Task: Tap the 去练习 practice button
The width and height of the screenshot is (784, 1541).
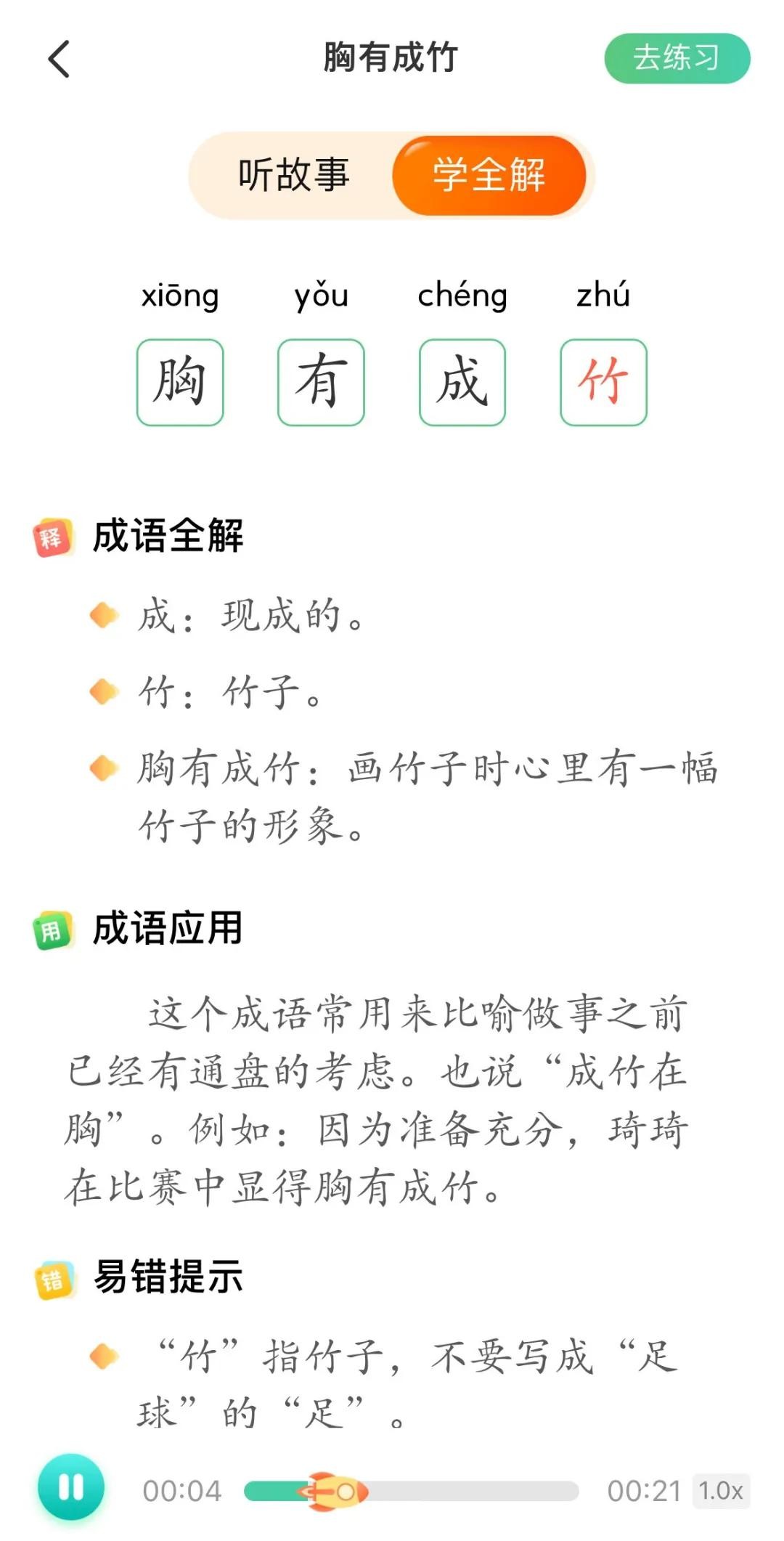Action: pyautogui.click(x=677, y=58)
